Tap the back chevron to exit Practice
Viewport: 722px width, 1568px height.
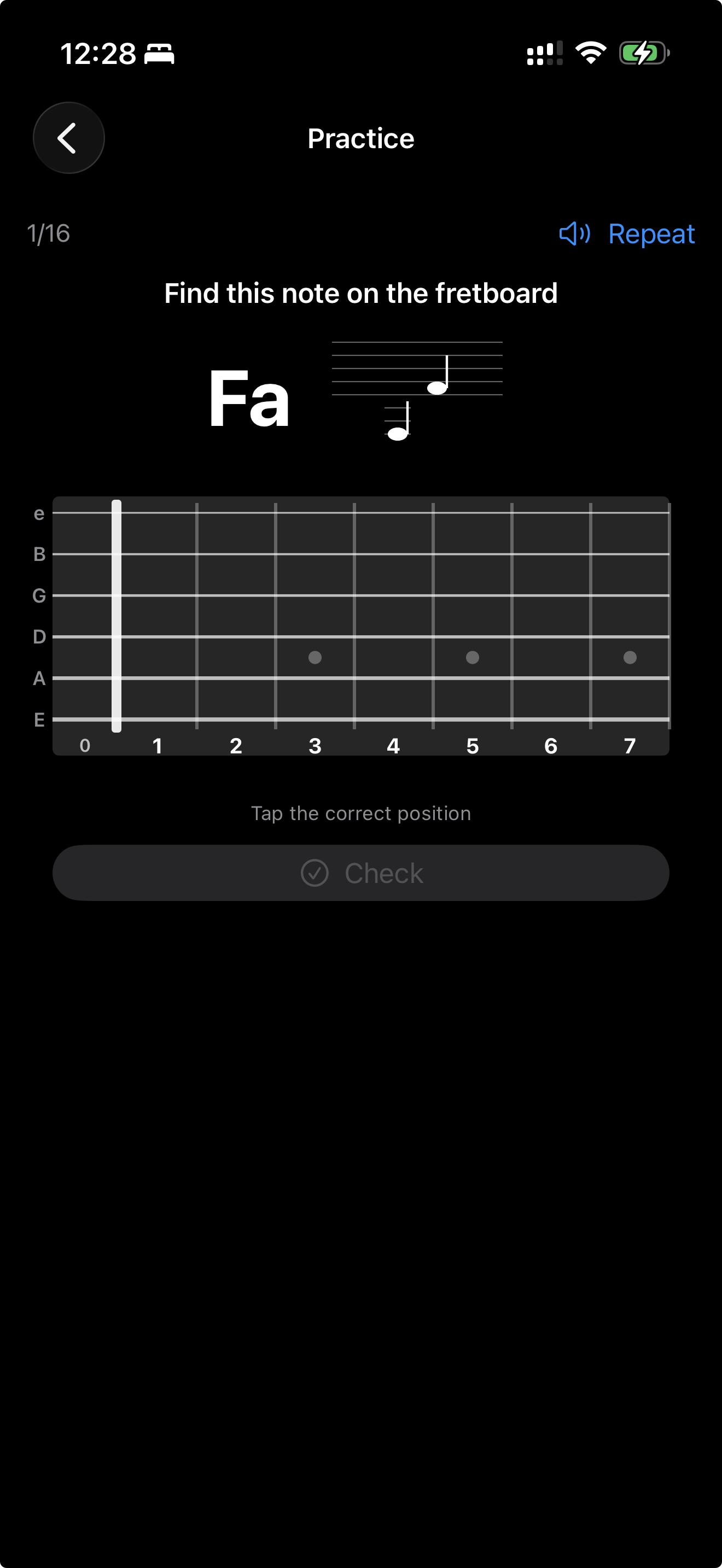(68, 138)
